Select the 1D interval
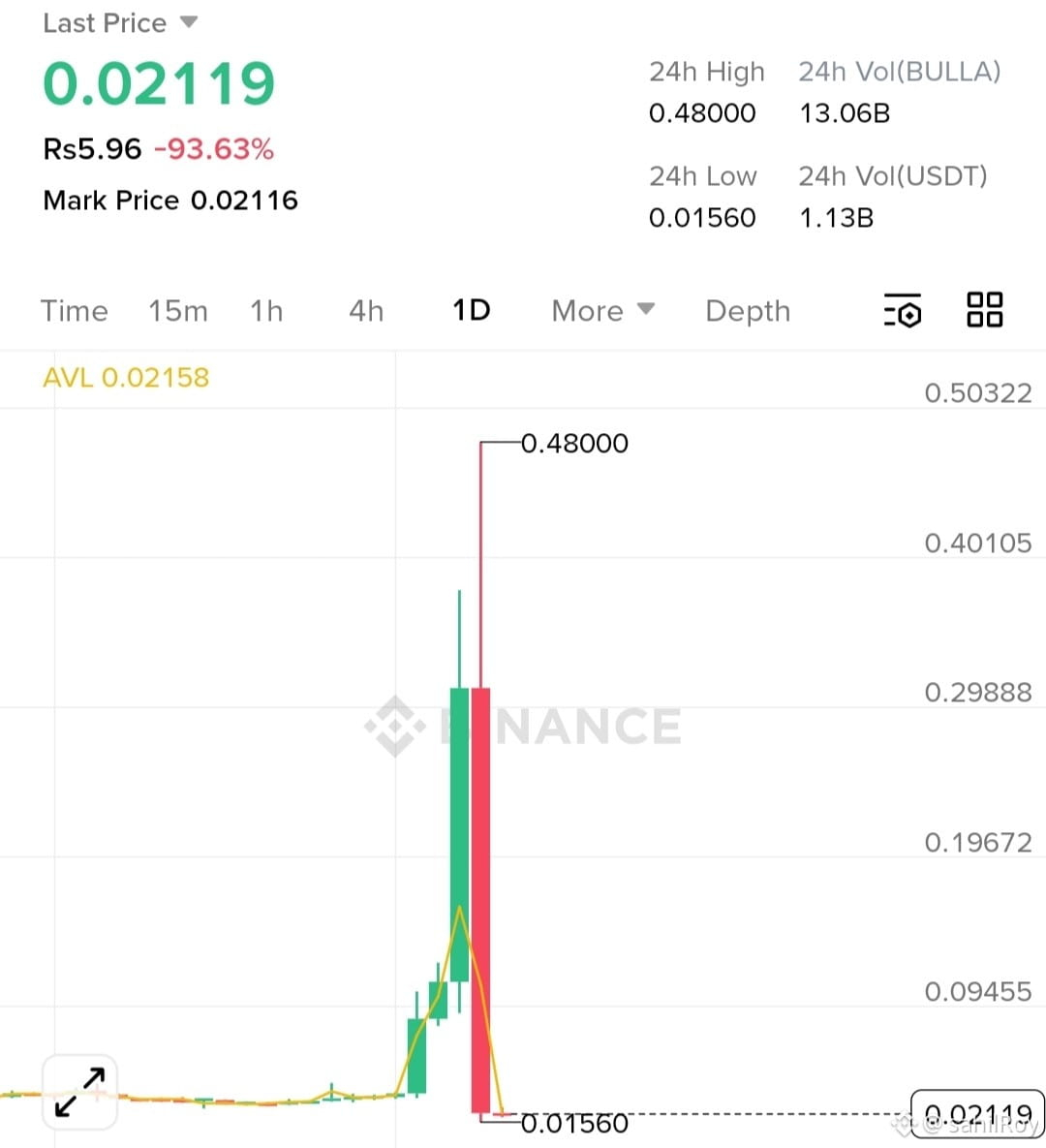1046x1148 pixels. 472,311
